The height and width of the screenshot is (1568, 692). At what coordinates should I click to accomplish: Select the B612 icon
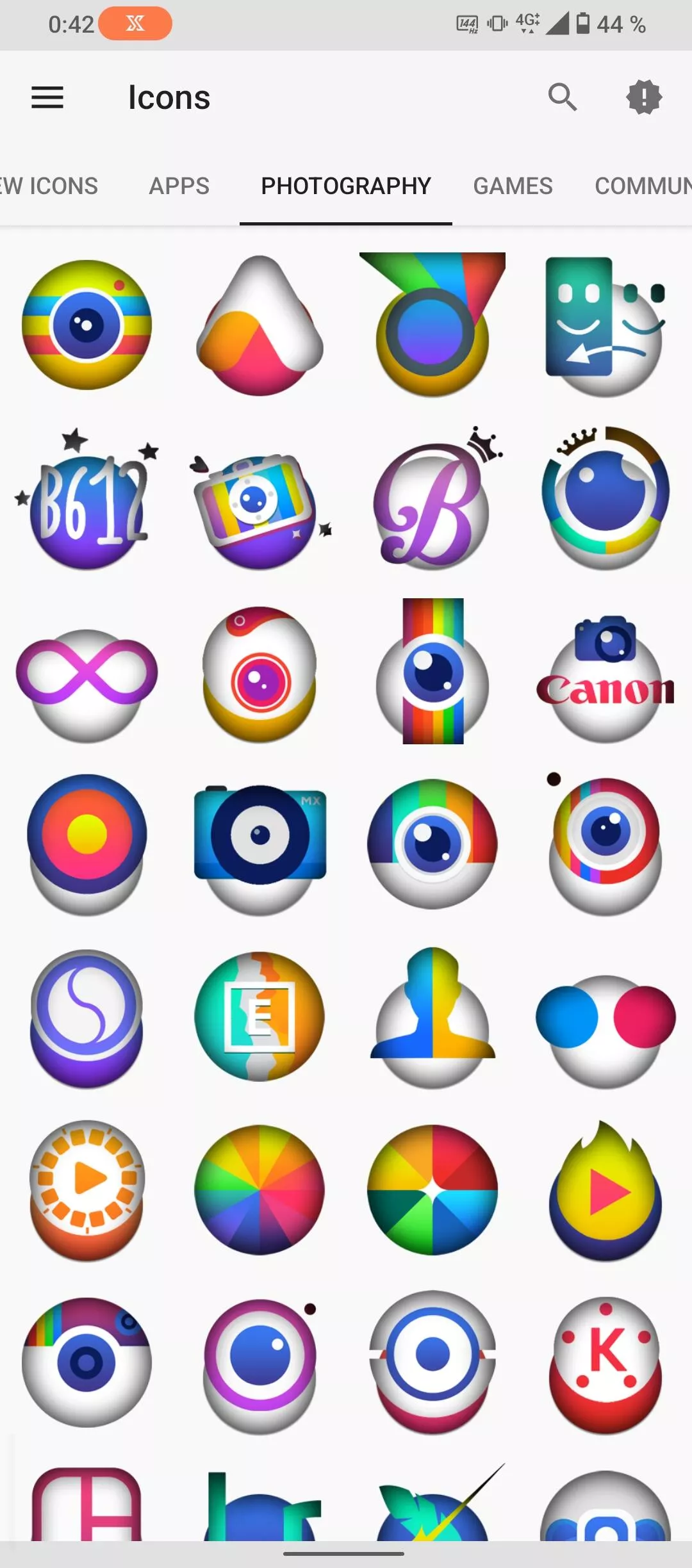86,500
